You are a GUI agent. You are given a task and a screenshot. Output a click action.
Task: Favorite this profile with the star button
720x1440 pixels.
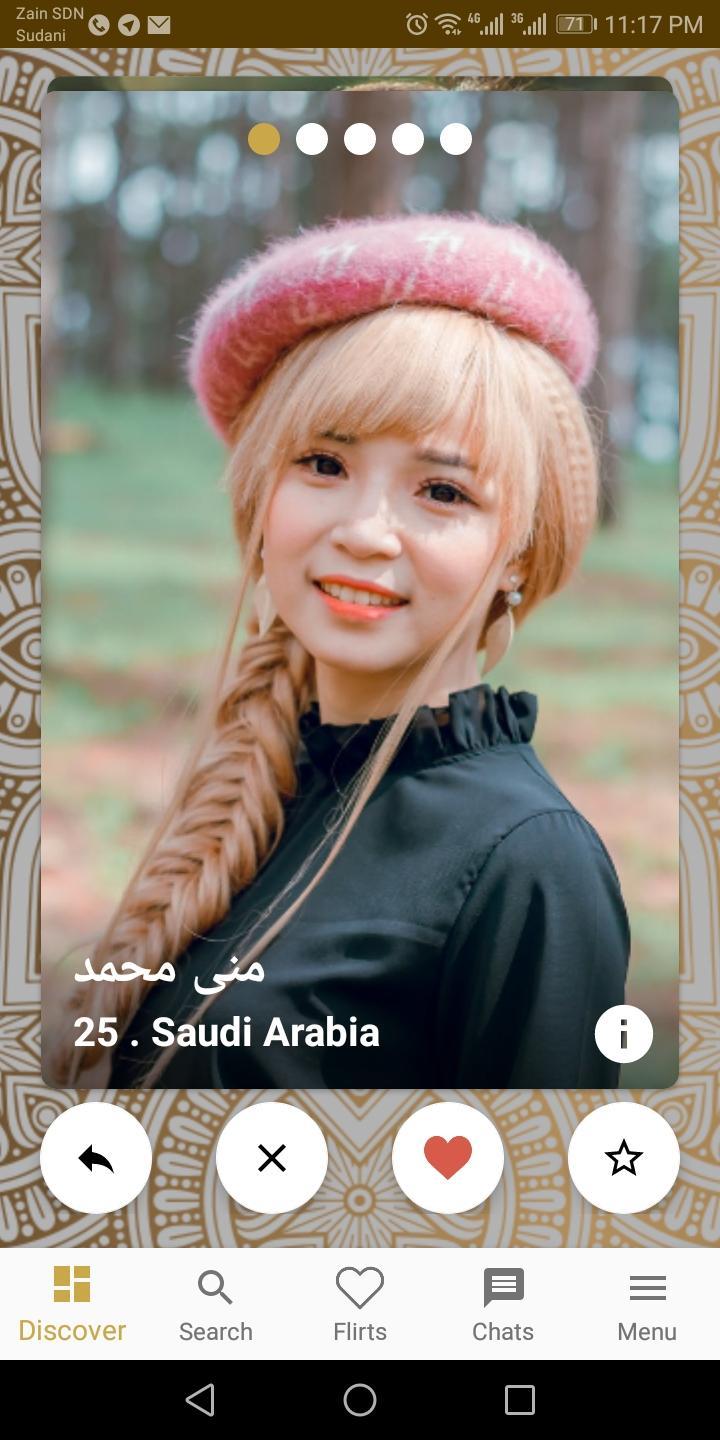(623, 1158)
